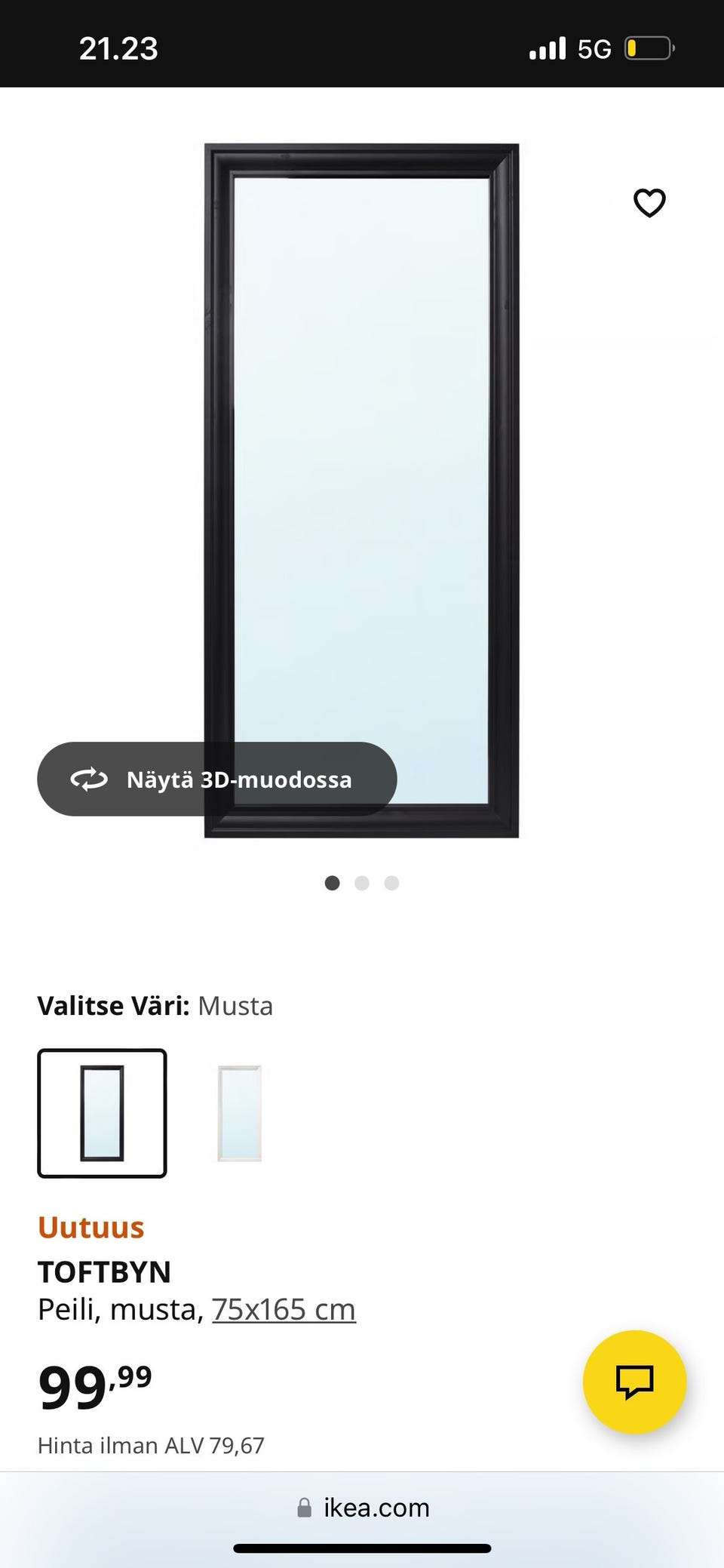
Task: Tap the 3D rotation arrows icon
Action: [89, 779]
